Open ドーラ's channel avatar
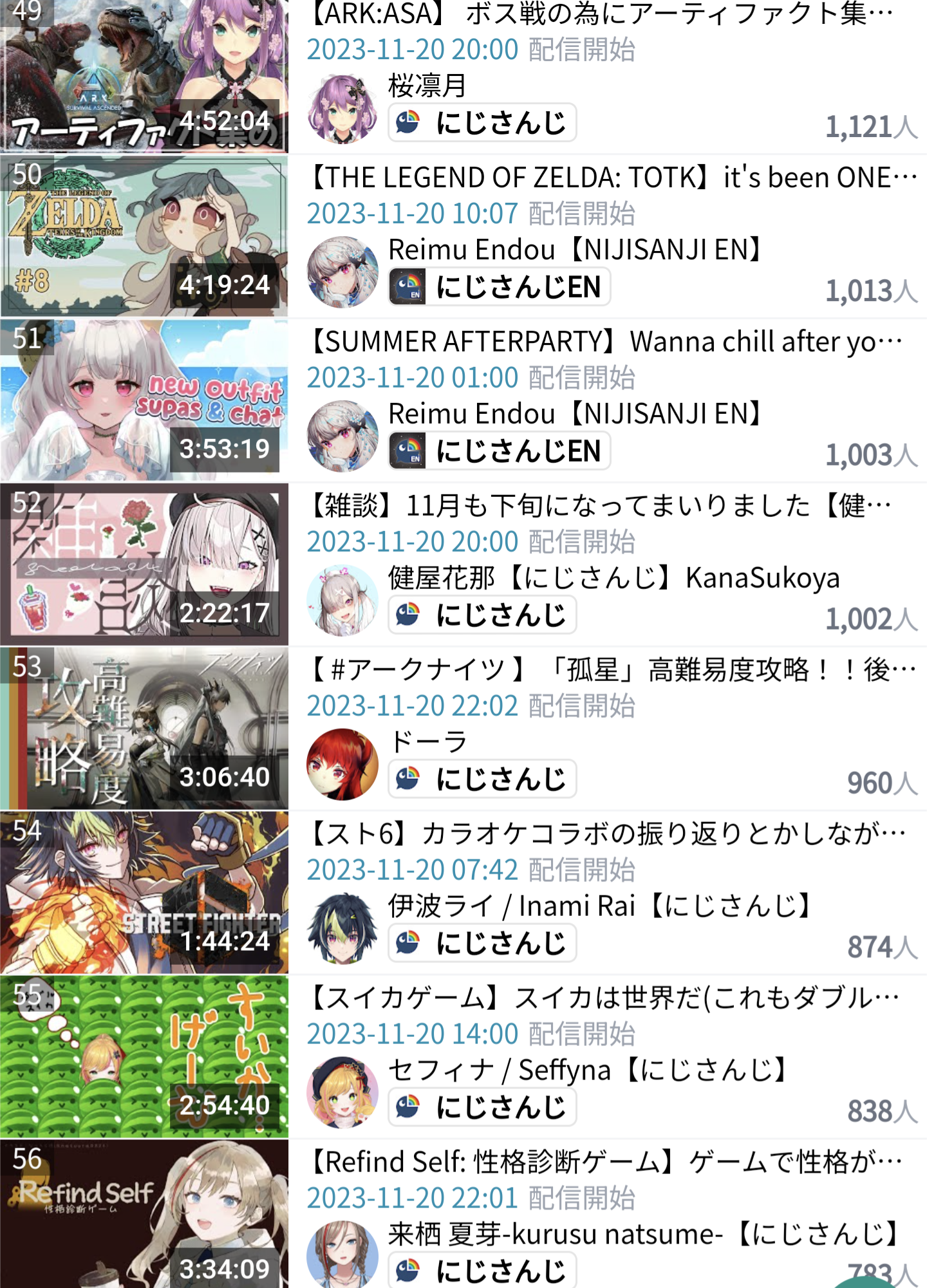Viewport: 927px width, 1288px height. point(342,764)
